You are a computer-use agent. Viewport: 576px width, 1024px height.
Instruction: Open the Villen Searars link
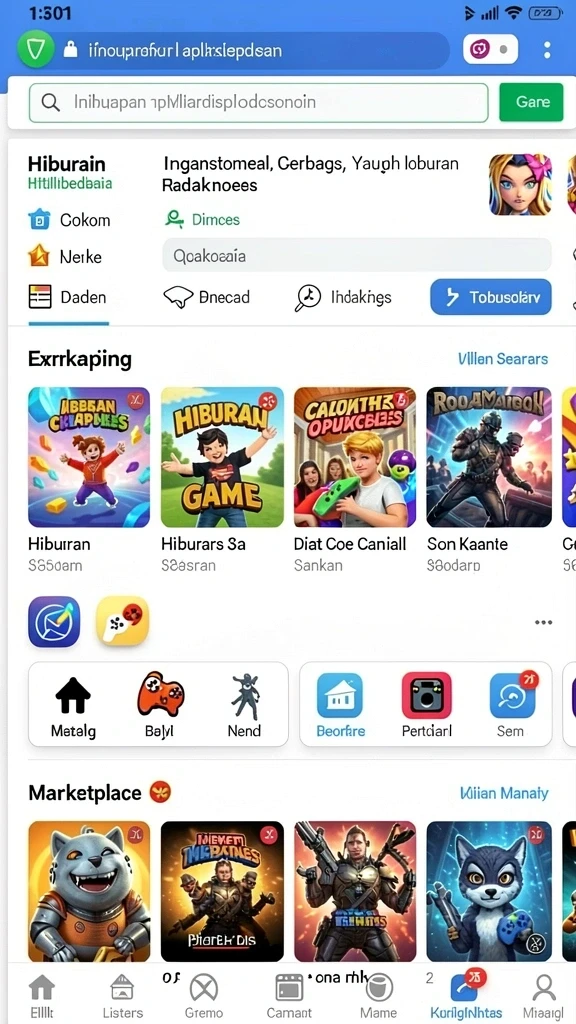(x=503, y=359)
